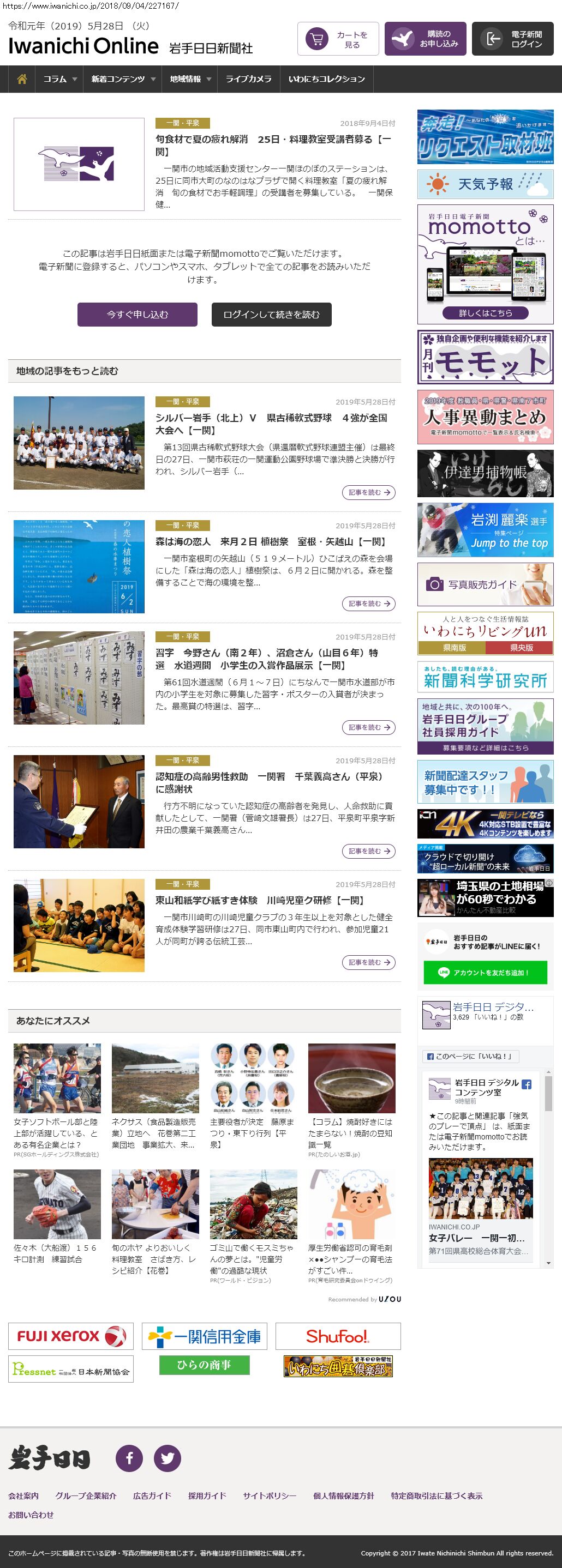This screenshot has height=1568, width=562.
Task: Go to the home icon in navigation
Action: point(22,79)
